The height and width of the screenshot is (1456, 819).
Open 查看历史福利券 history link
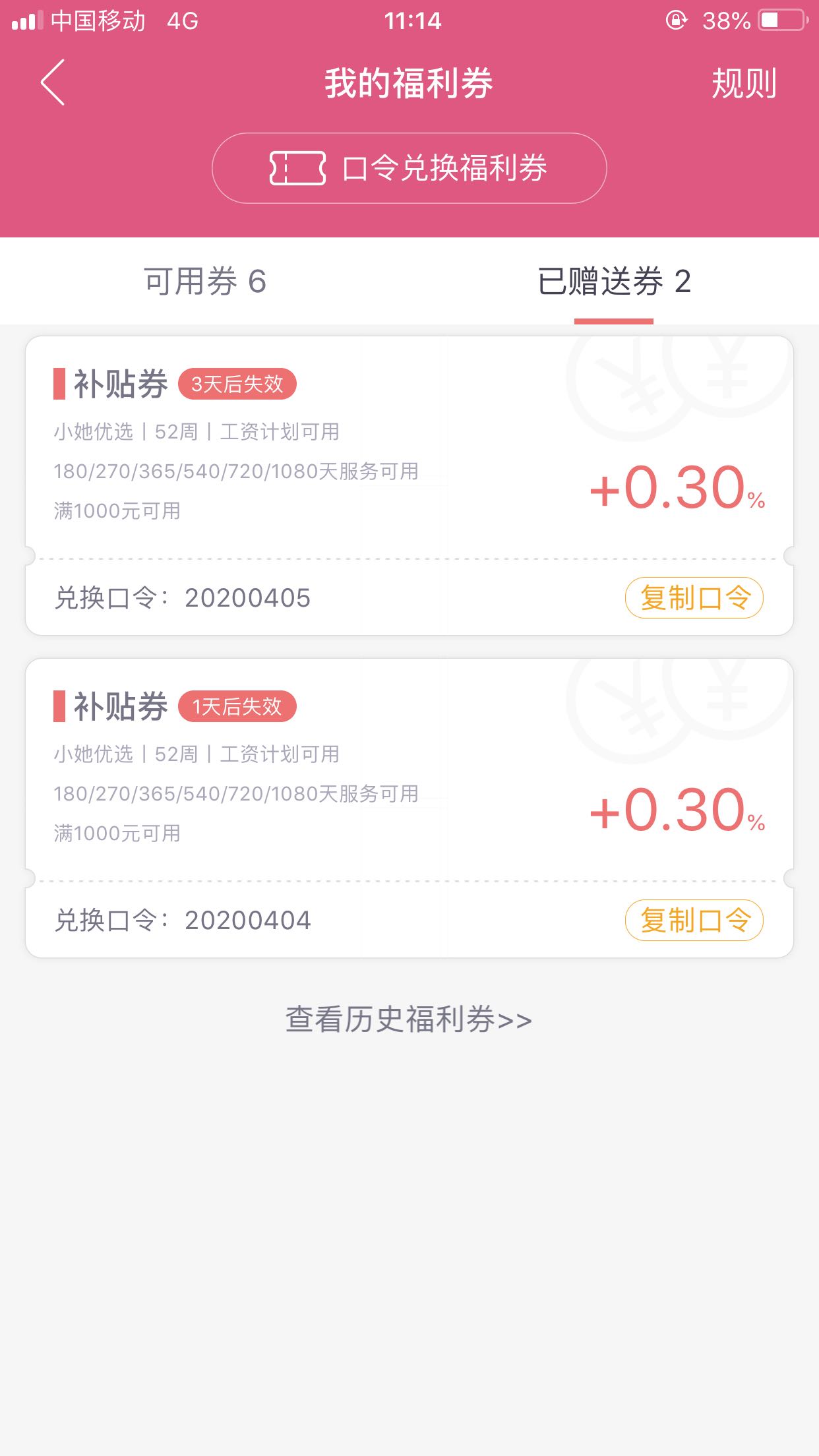[x=409, y=1019]
